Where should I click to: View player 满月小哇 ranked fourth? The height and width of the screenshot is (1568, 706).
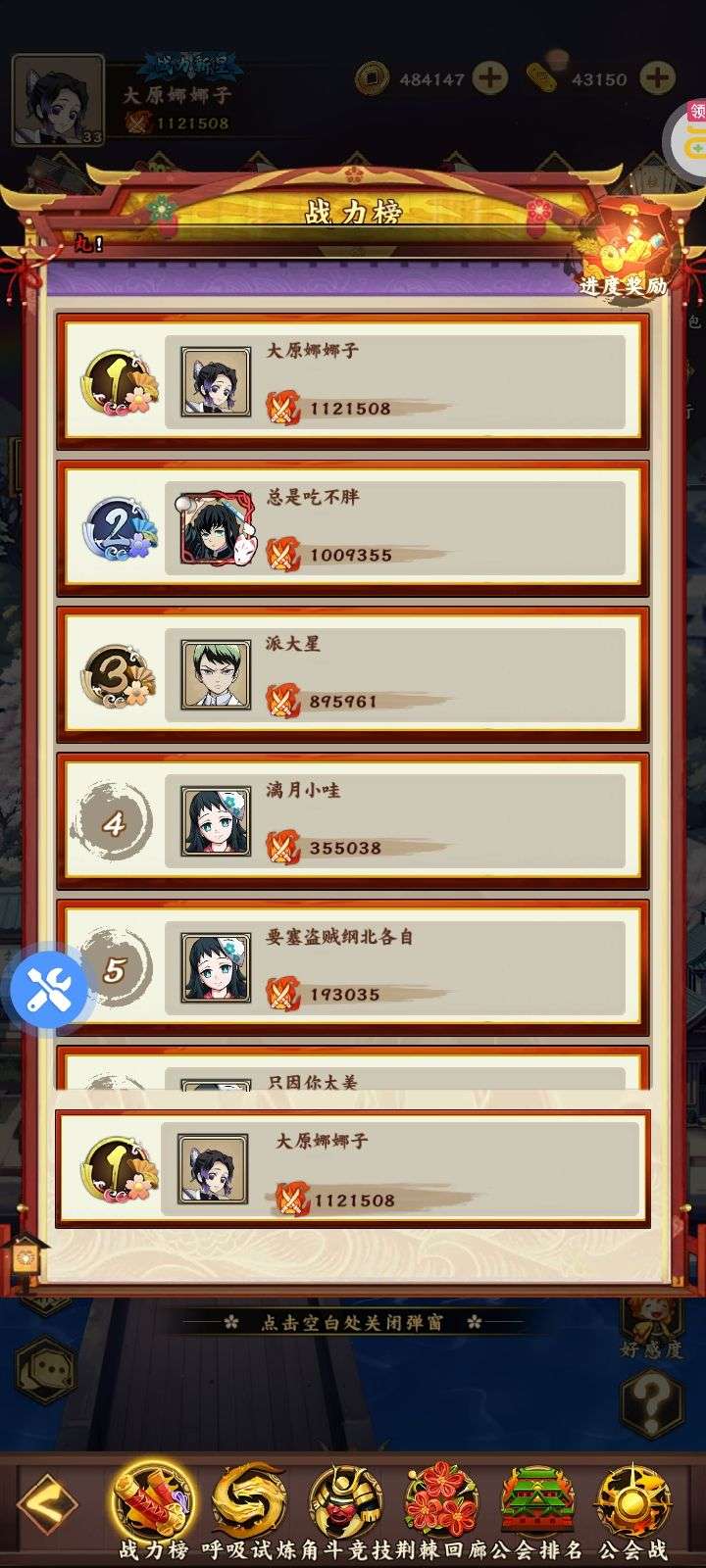[x=352, y=820]
